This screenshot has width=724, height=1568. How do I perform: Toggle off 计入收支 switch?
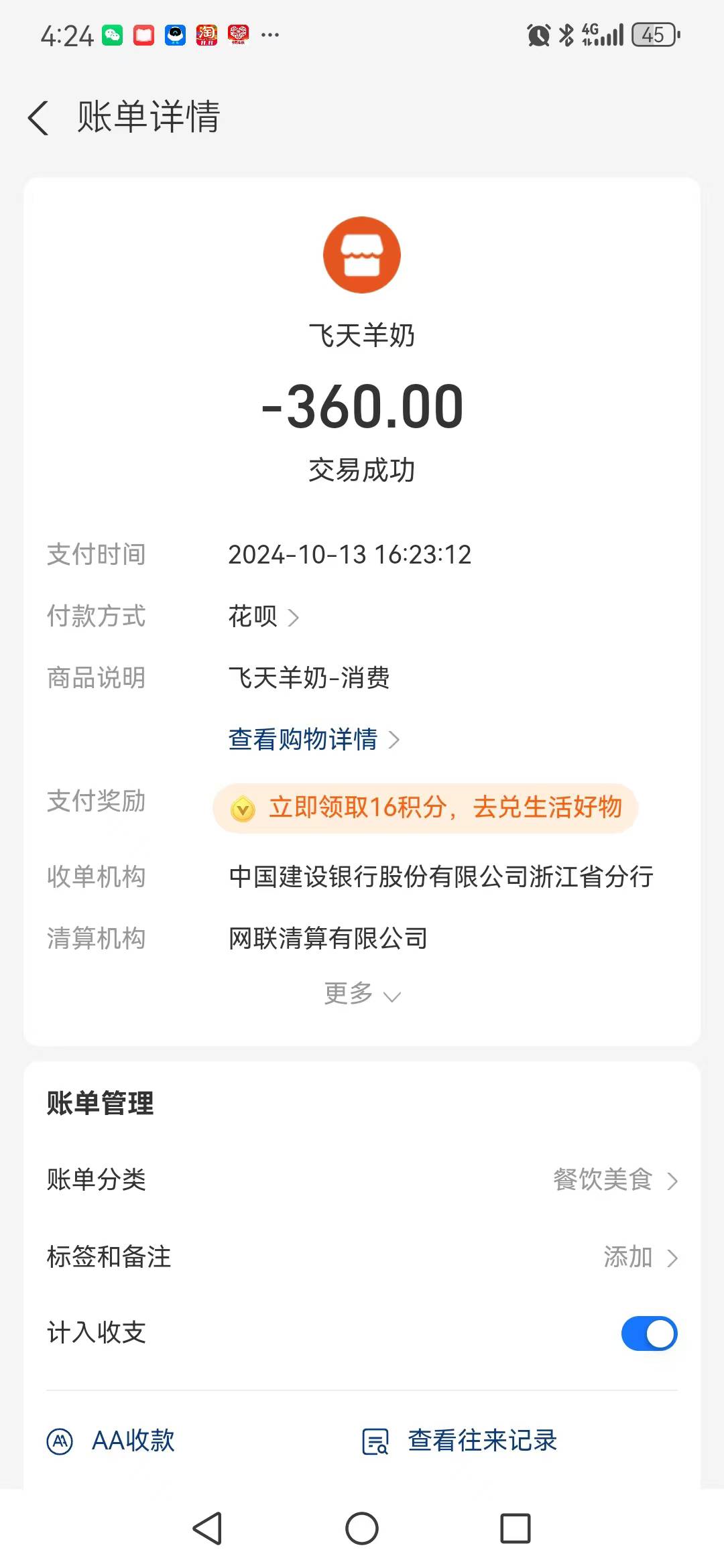[x=649, y=1333]
